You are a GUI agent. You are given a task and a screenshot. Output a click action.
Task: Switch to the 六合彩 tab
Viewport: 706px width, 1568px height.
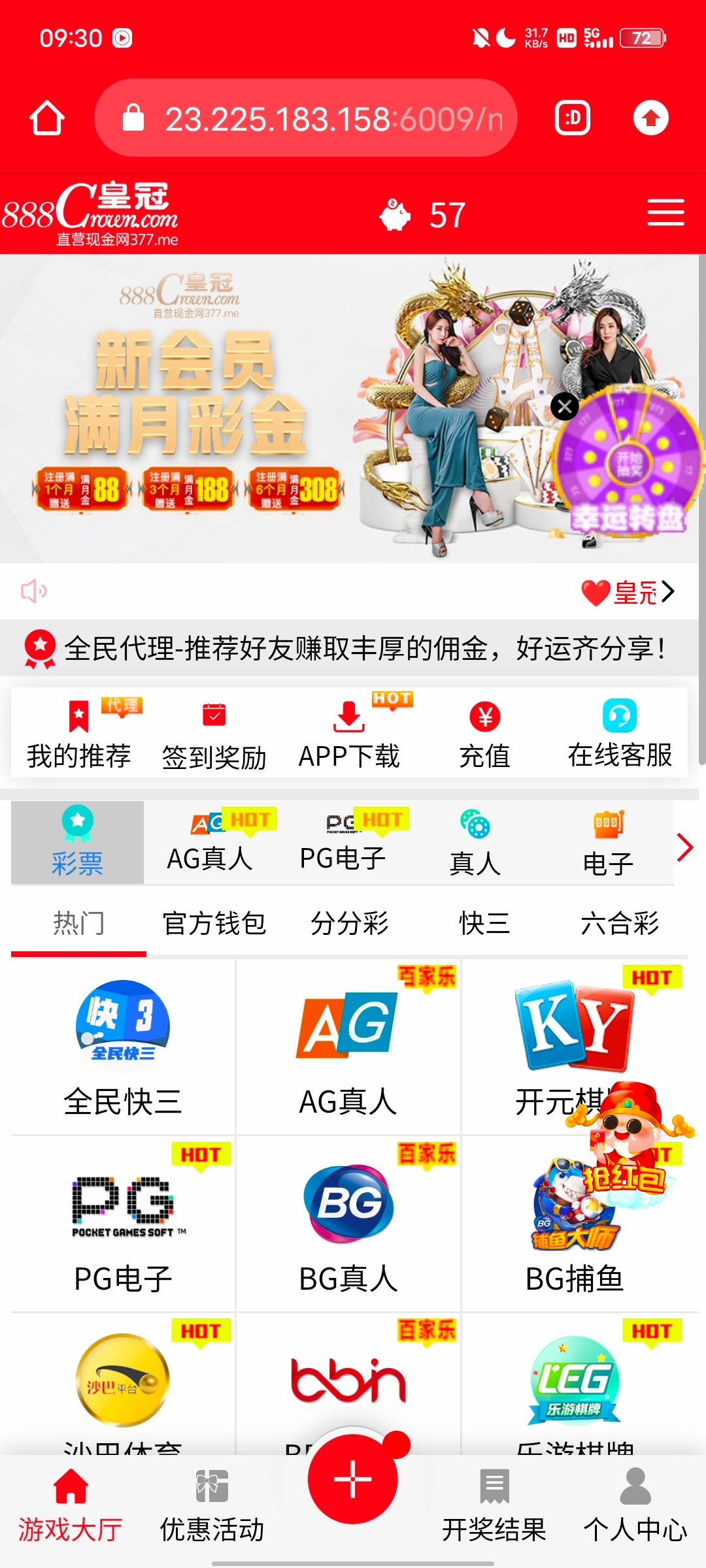point(619,923)
